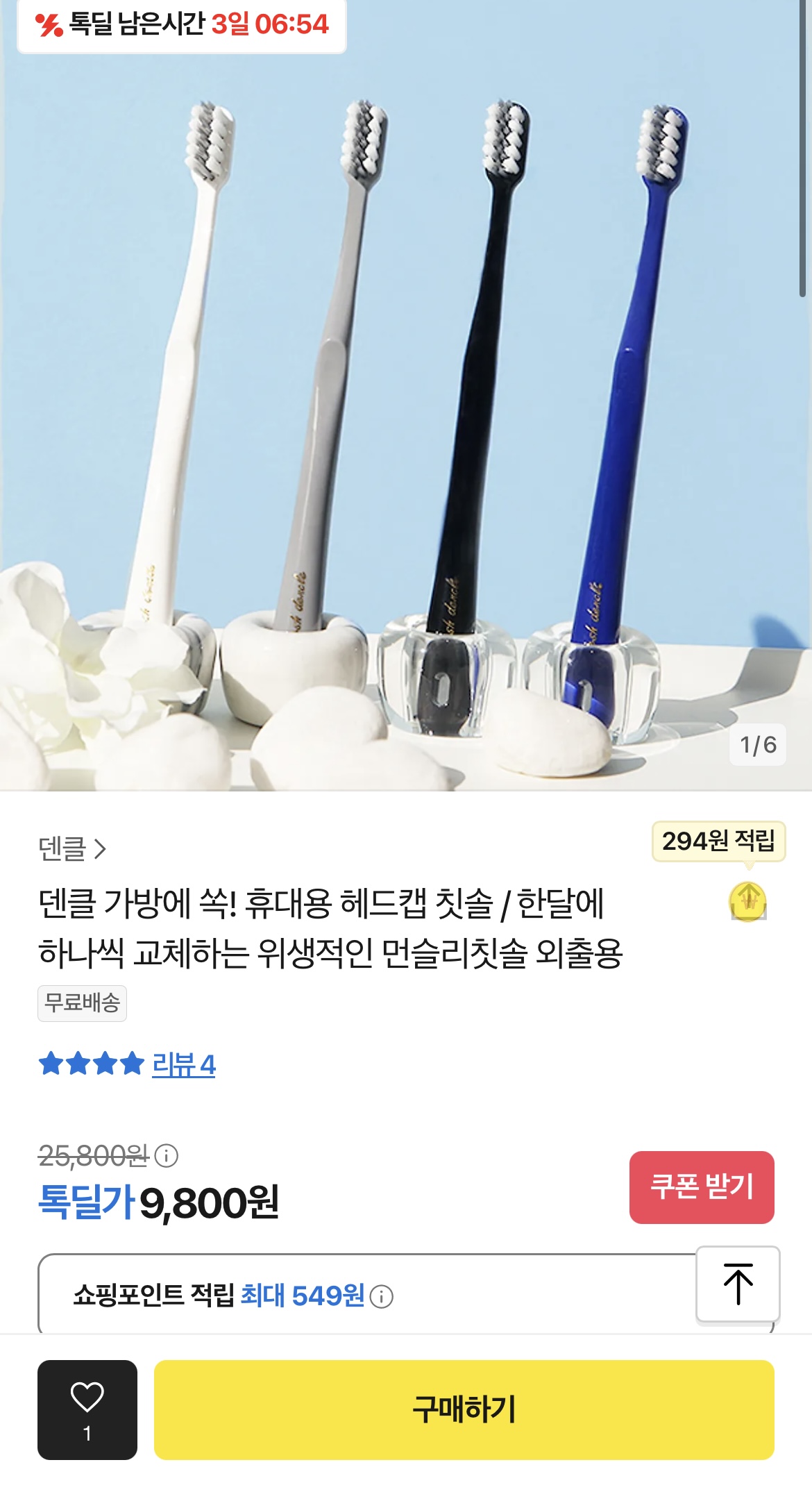Image resolution: width=812 pixels, height=1501 pixels.
Task: Open the toothbrush product image gallery
Action: point(406,396)
